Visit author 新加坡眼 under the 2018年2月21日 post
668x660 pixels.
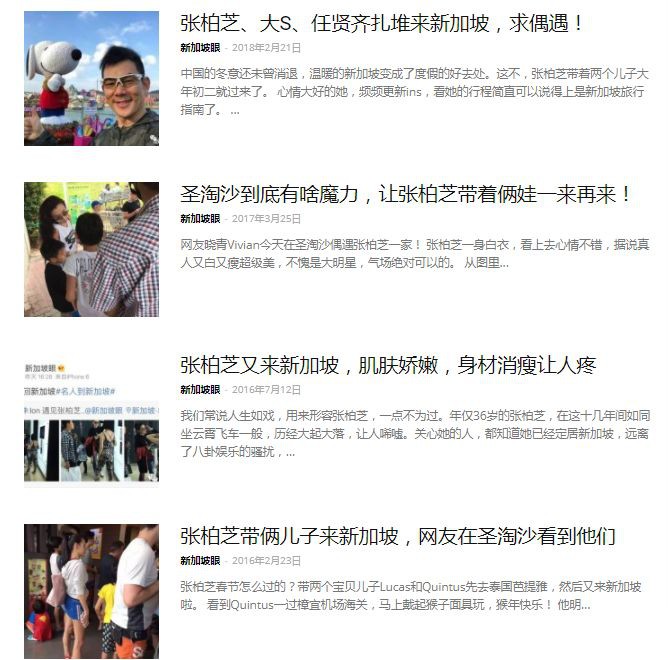(x=199, y=47)
